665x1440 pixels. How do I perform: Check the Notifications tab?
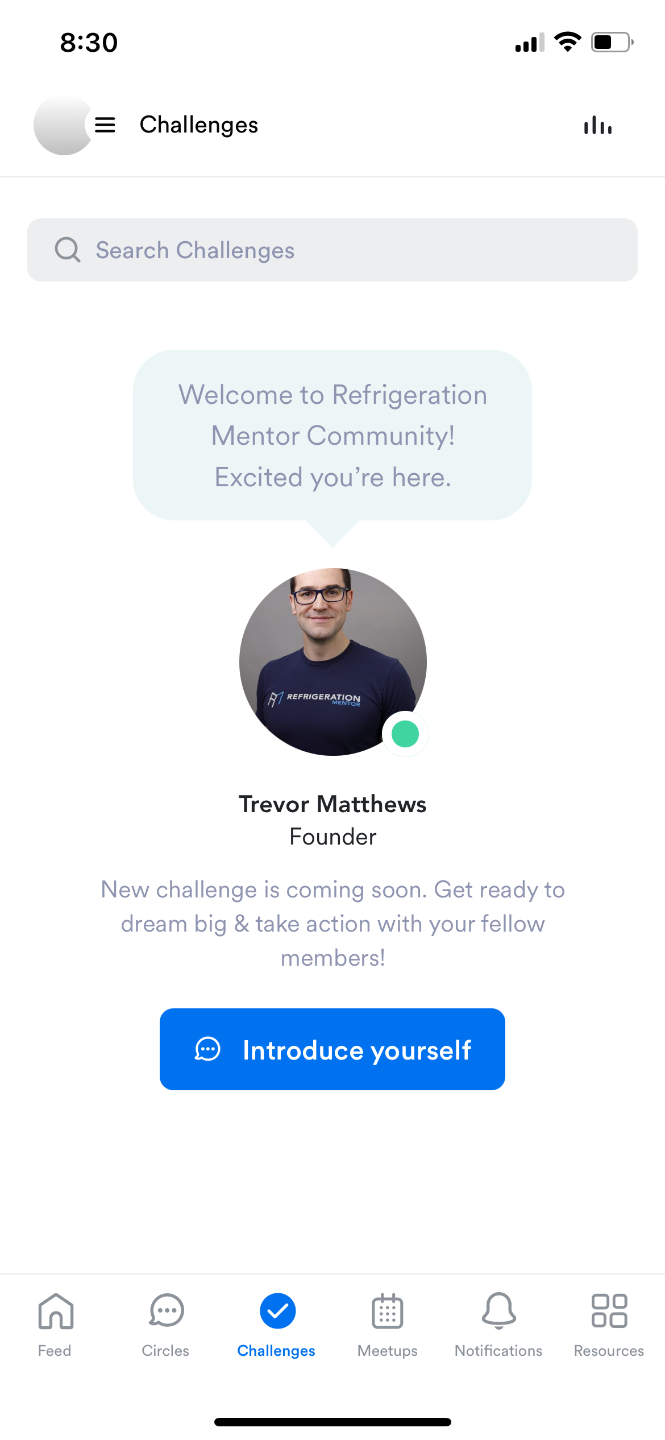point(498,1323)
